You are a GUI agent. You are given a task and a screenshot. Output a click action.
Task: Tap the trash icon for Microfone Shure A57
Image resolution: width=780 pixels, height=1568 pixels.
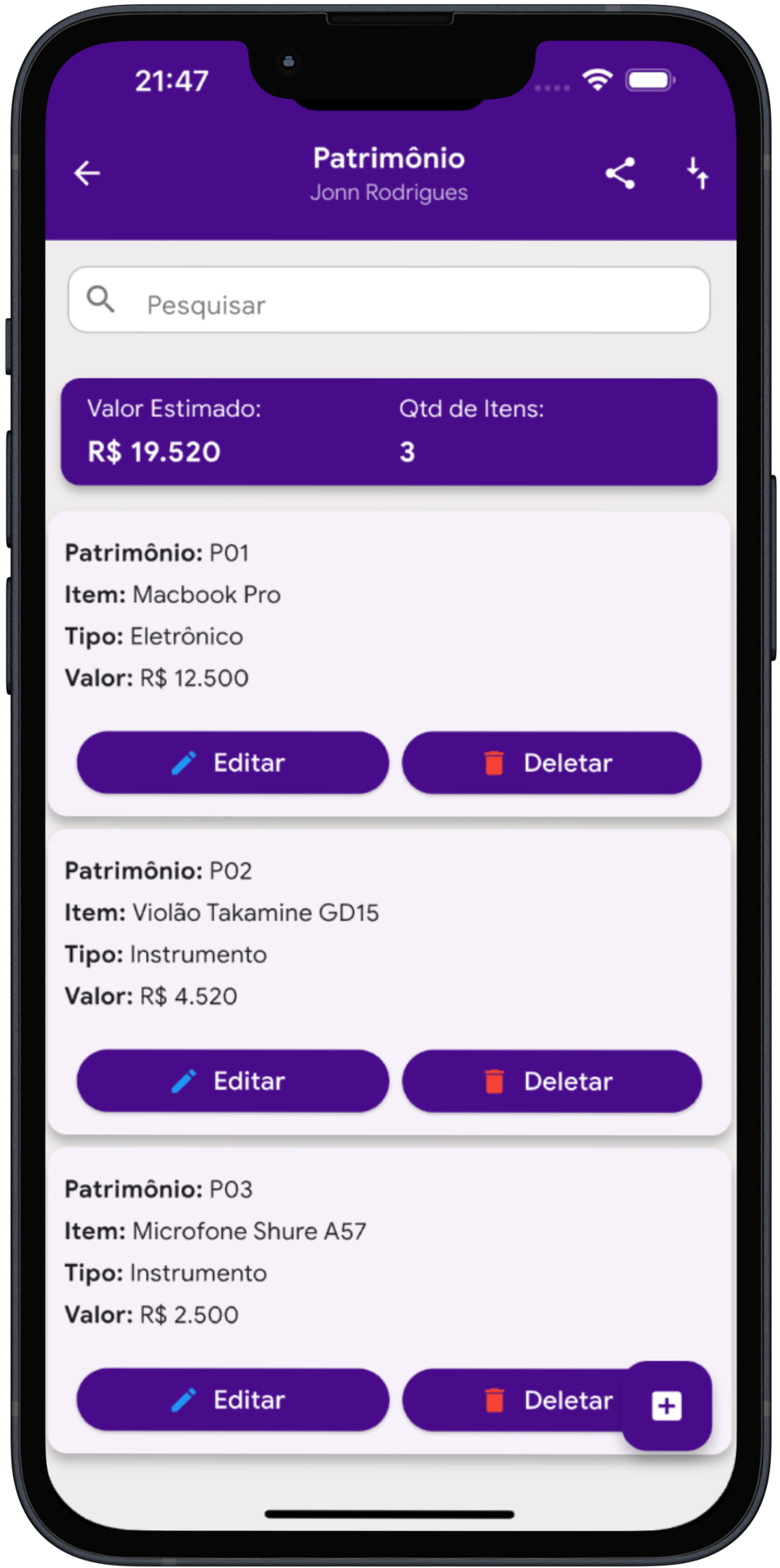click(x=495, y=1399)
